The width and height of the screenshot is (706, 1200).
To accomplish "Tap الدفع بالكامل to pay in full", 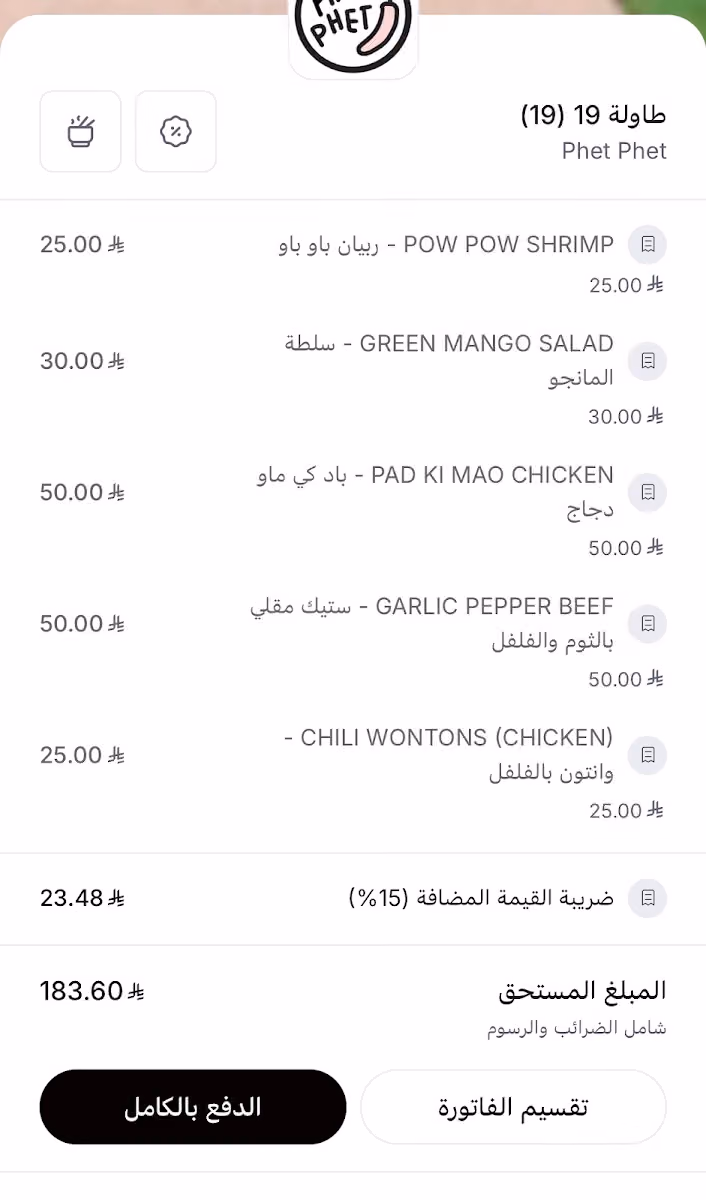I will pyautogui.click(x=193, y=1107).
